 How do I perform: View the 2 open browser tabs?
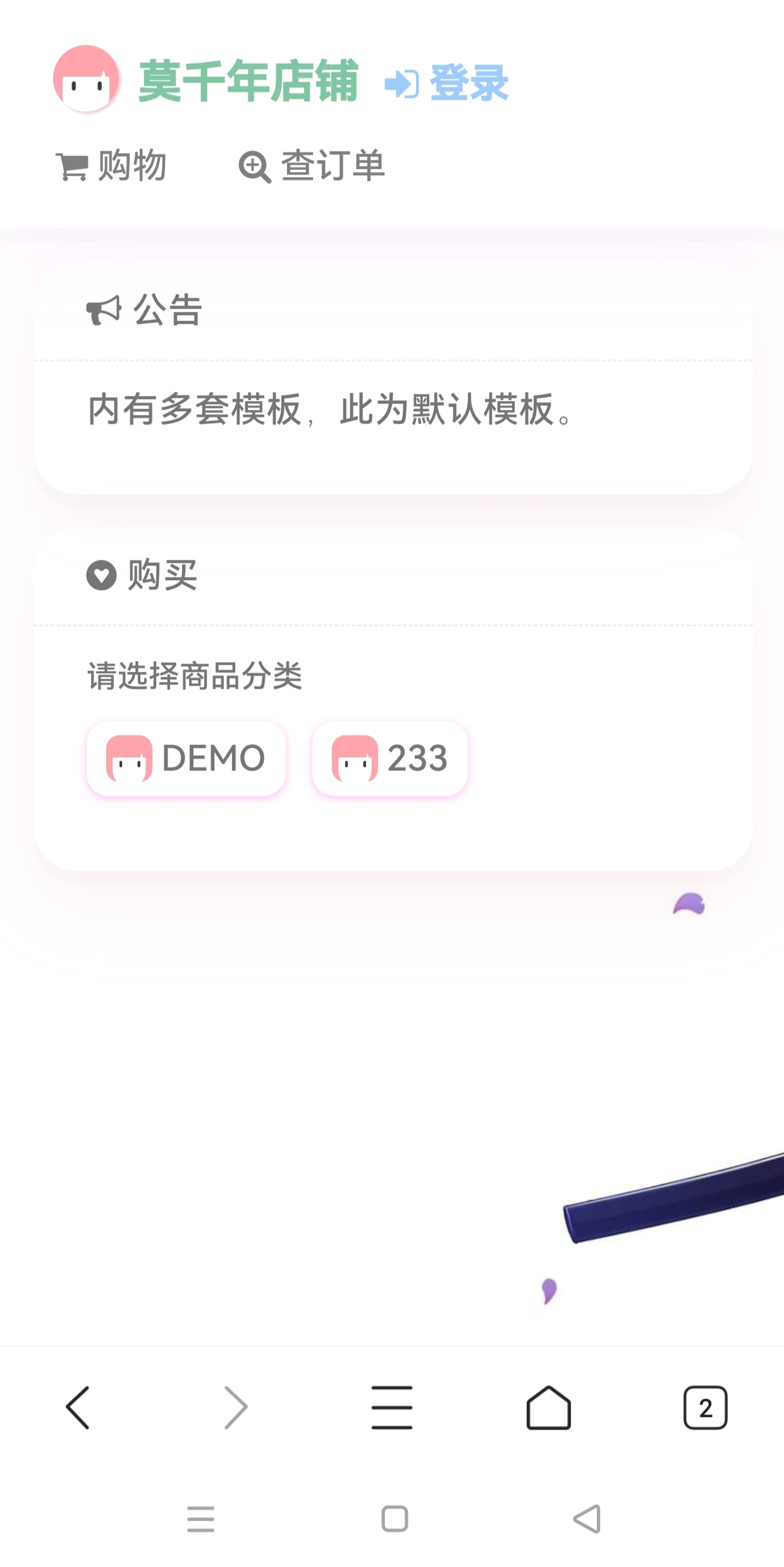(705, 1408)
